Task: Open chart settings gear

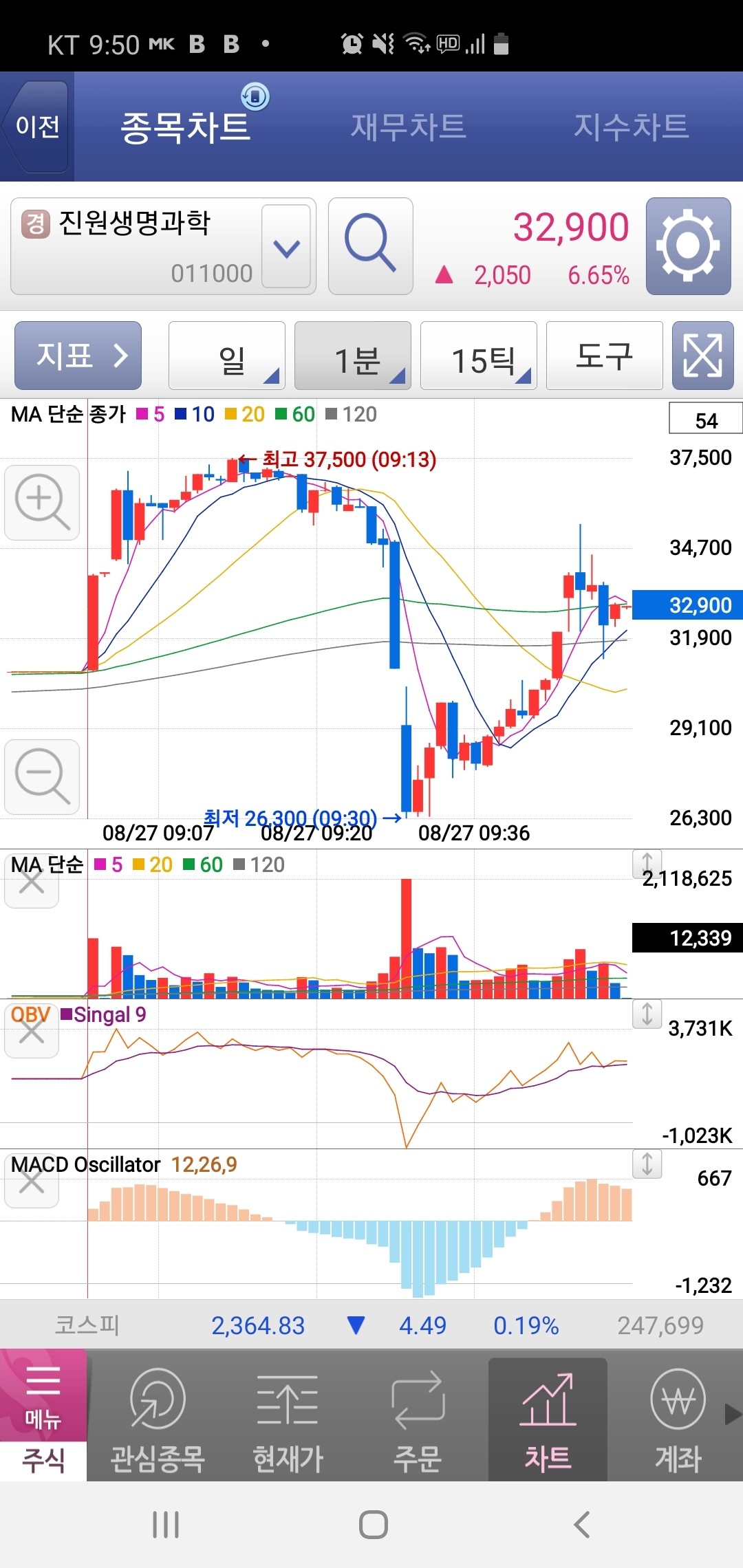Action: click(x=688, y=246)
